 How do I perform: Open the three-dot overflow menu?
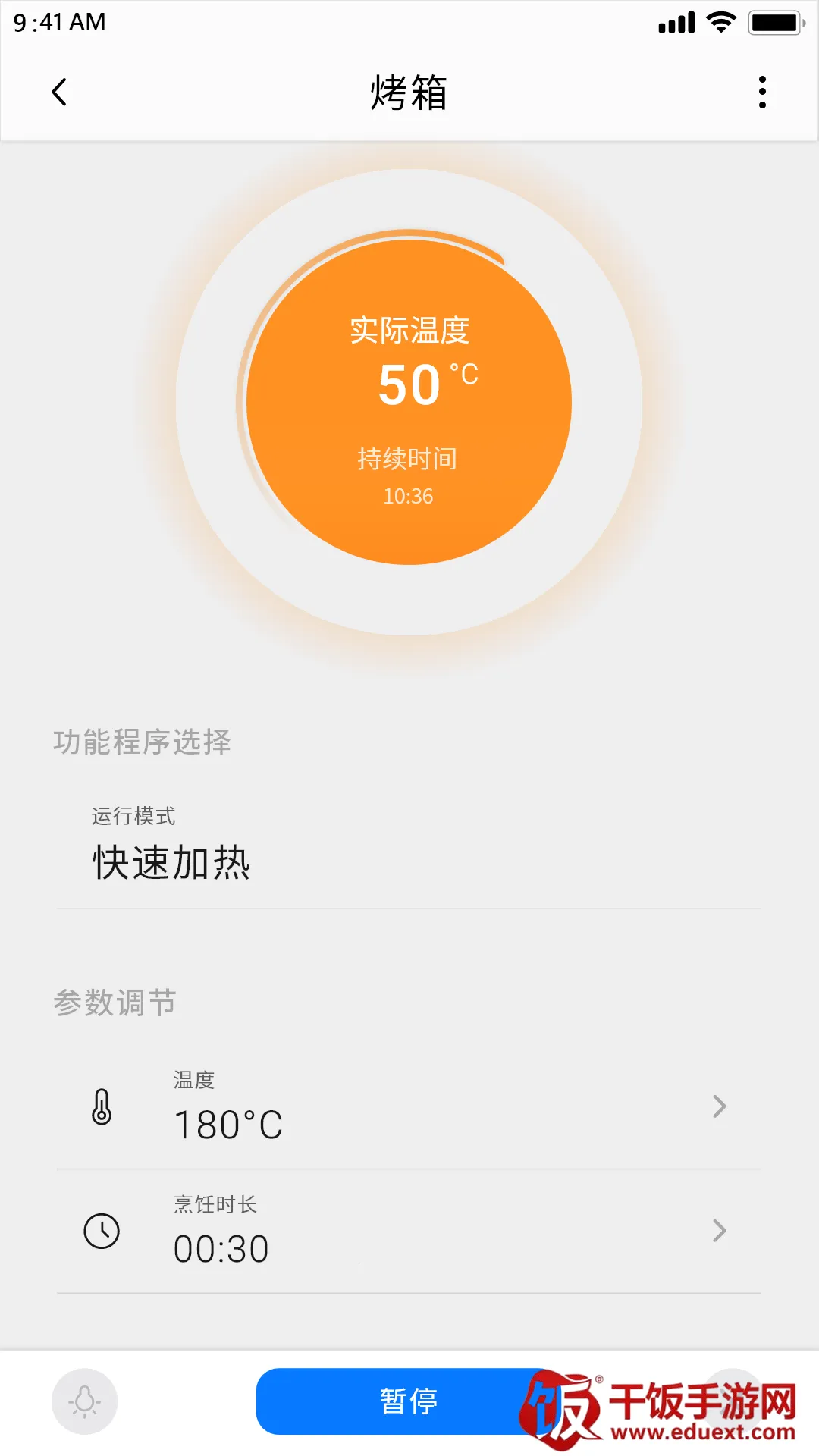(762, 93)
